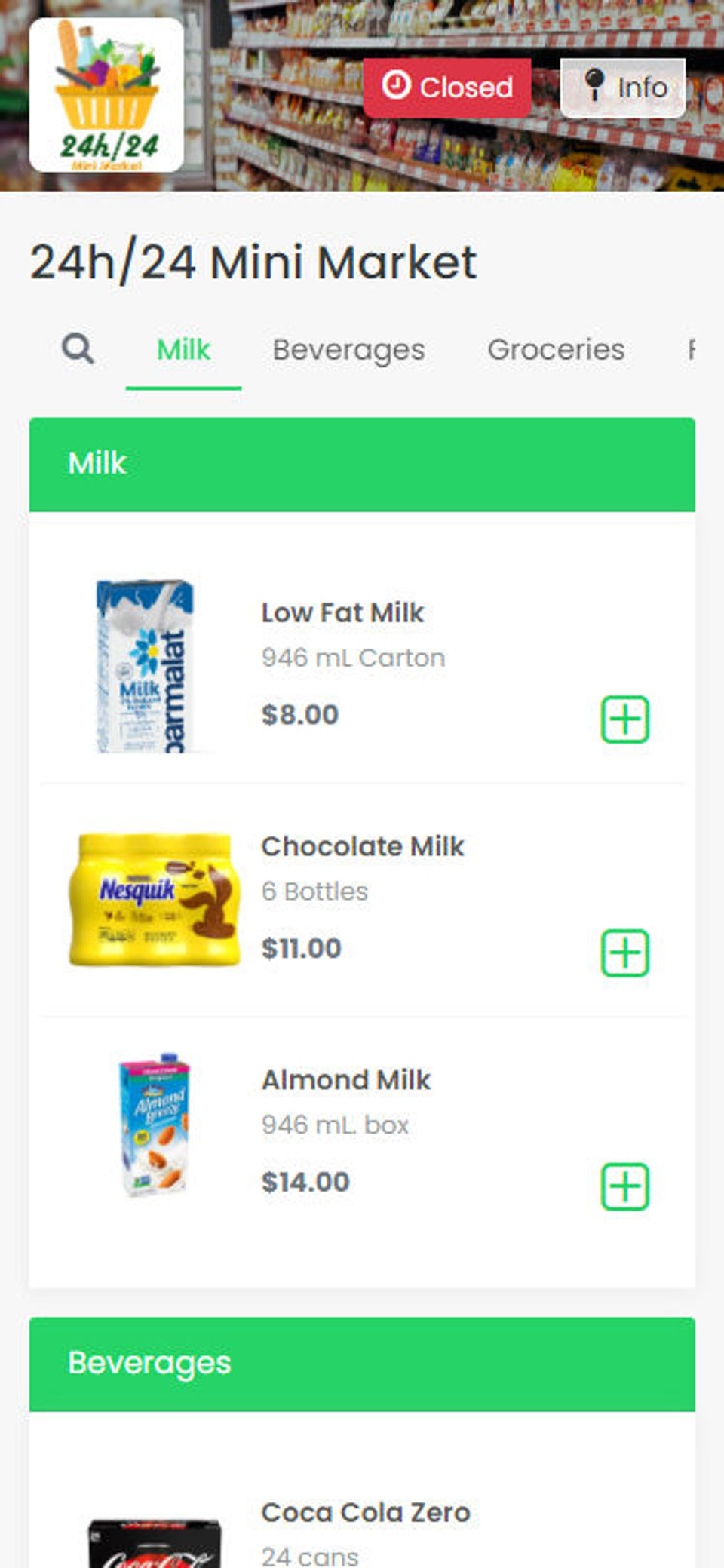Add Almond Milk to cart

pos(624,1187)
